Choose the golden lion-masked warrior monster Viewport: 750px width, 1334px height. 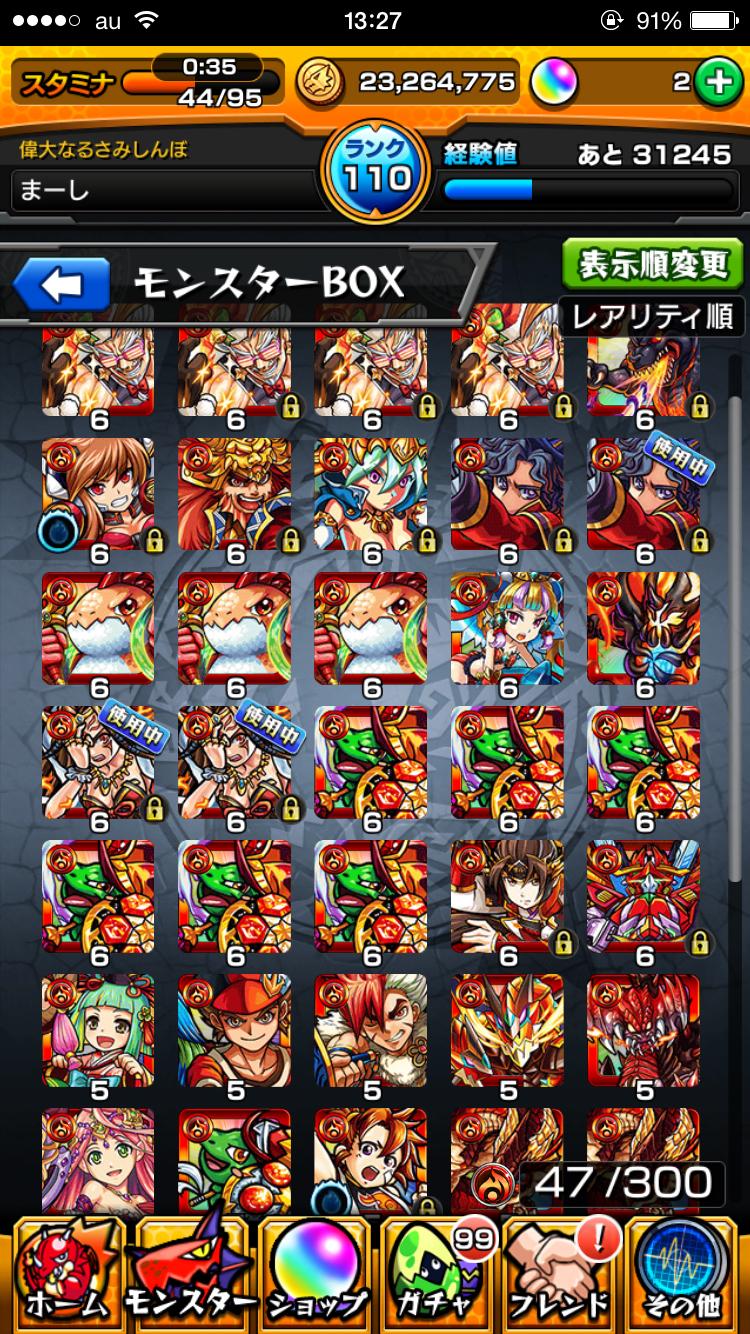(x=234, y=494)
